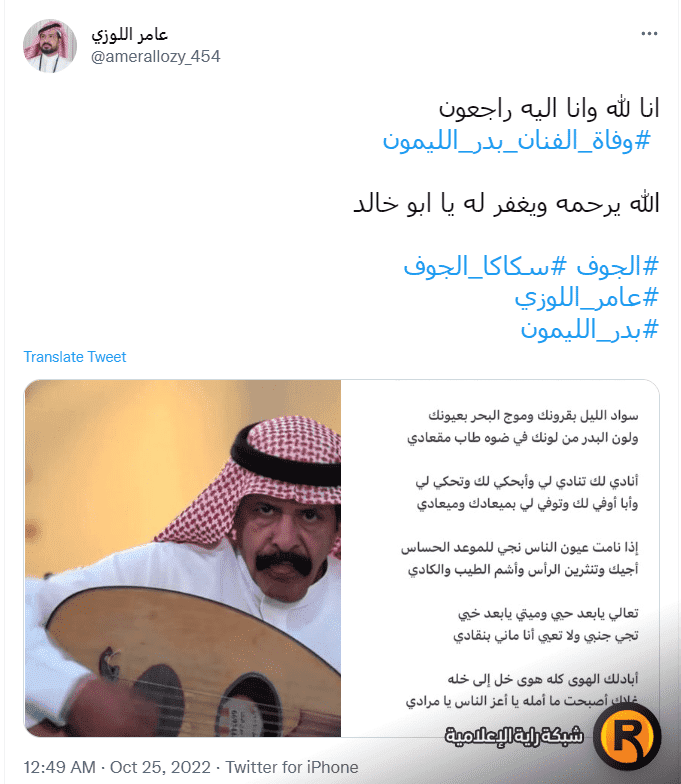Visit the @amerallozy_454 profile handle

tap(156, 57)
